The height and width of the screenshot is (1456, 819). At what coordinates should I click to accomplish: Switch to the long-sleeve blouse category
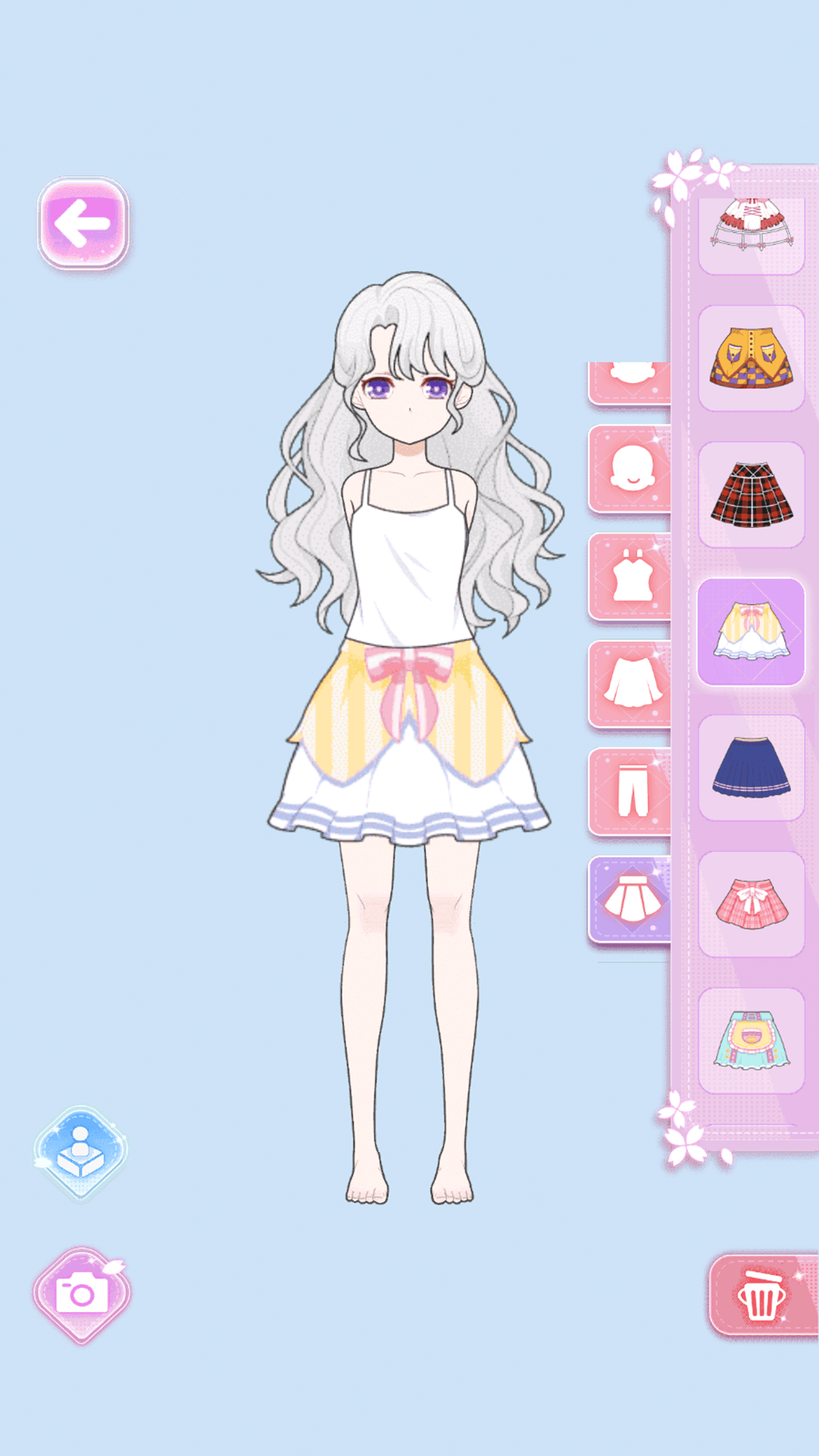pos(632,684)
